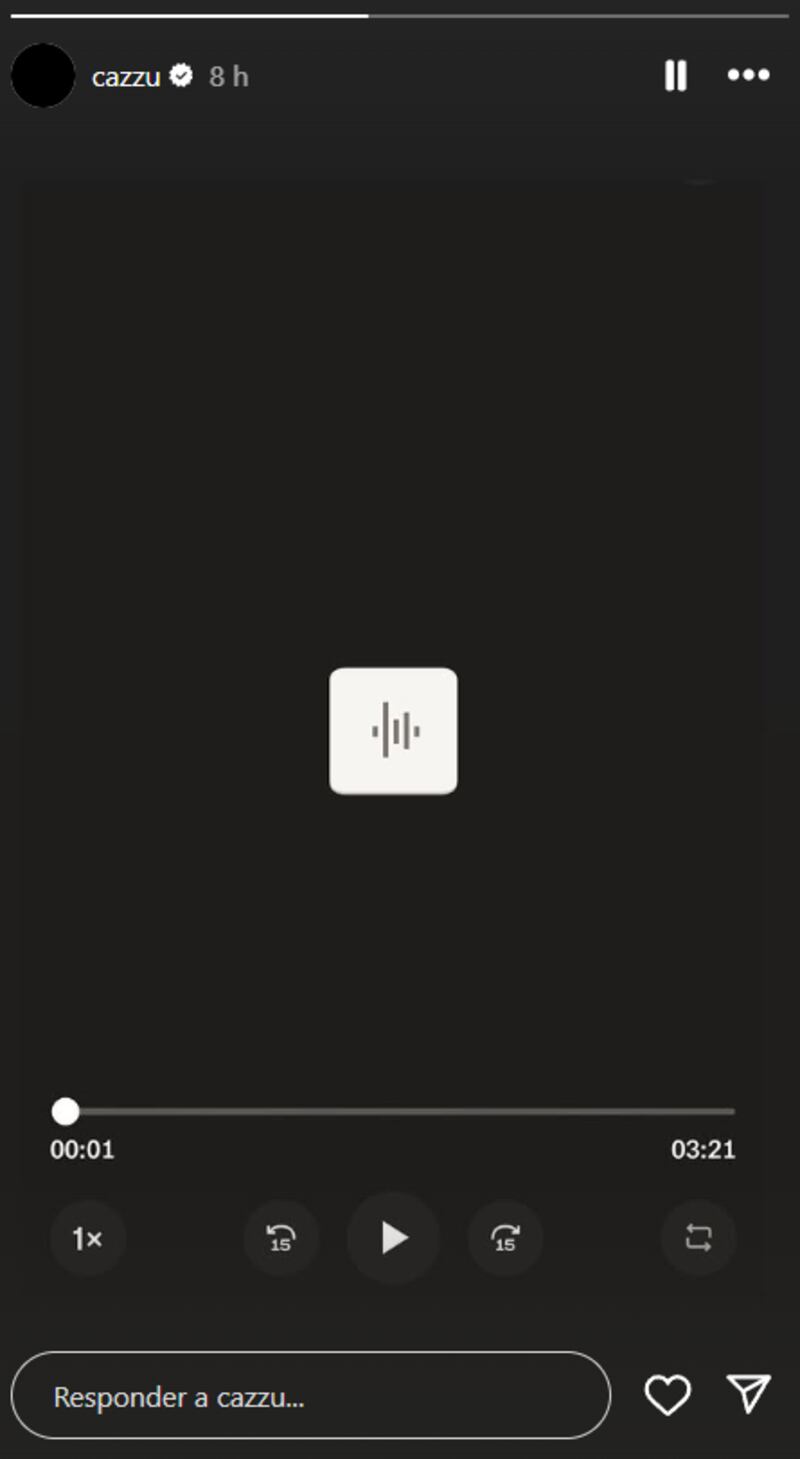Open cazzu's profile picture
The width and height of the screenshot is (800, 1459).
43,76
